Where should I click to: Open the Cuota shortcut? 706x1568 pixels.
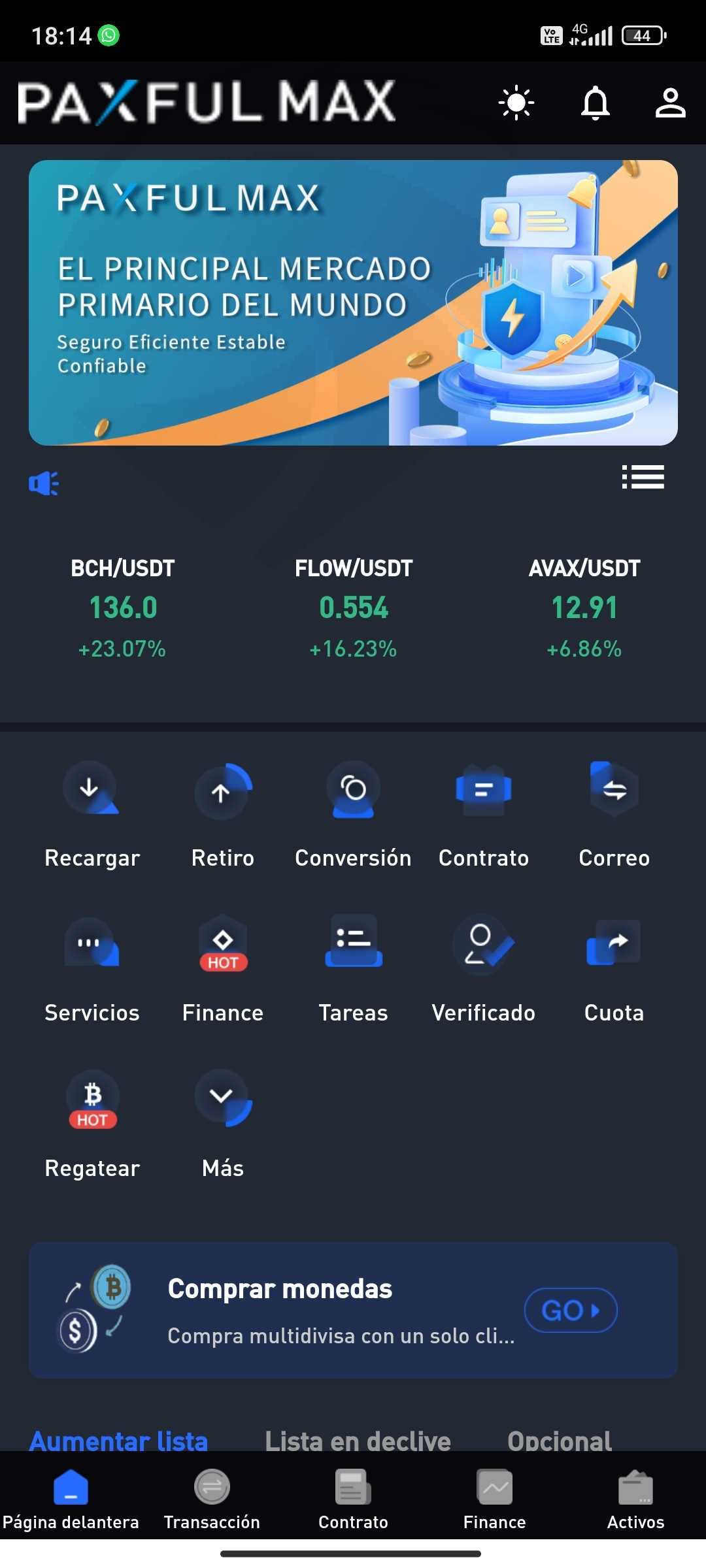click(614, 970)
